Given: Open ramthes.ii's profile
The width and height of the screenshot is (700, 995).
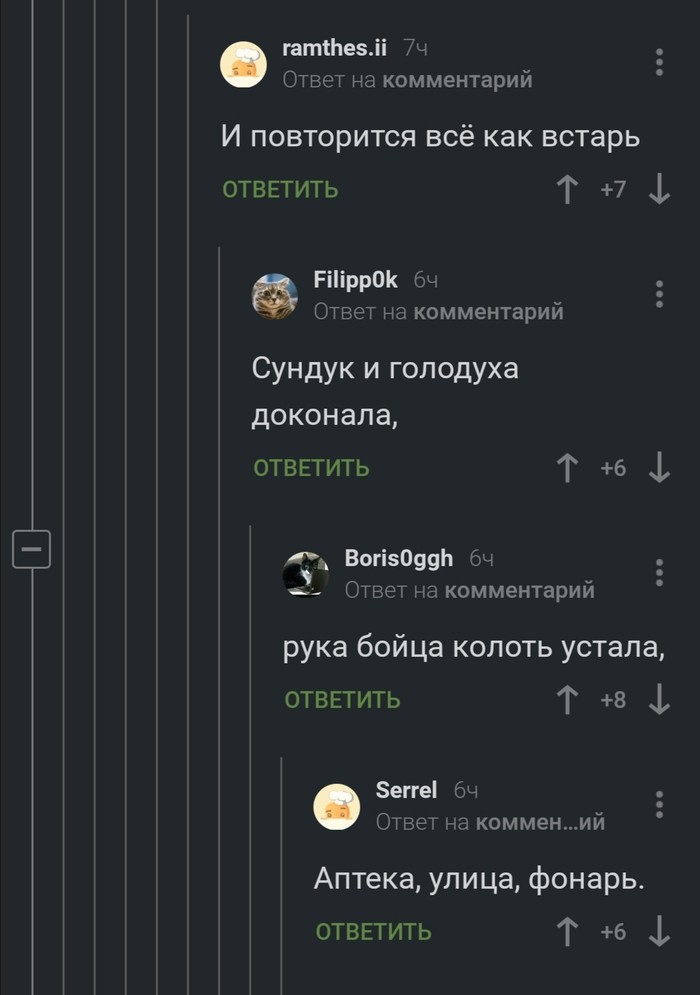Looking at the screenshot, I should coord(334,47).
